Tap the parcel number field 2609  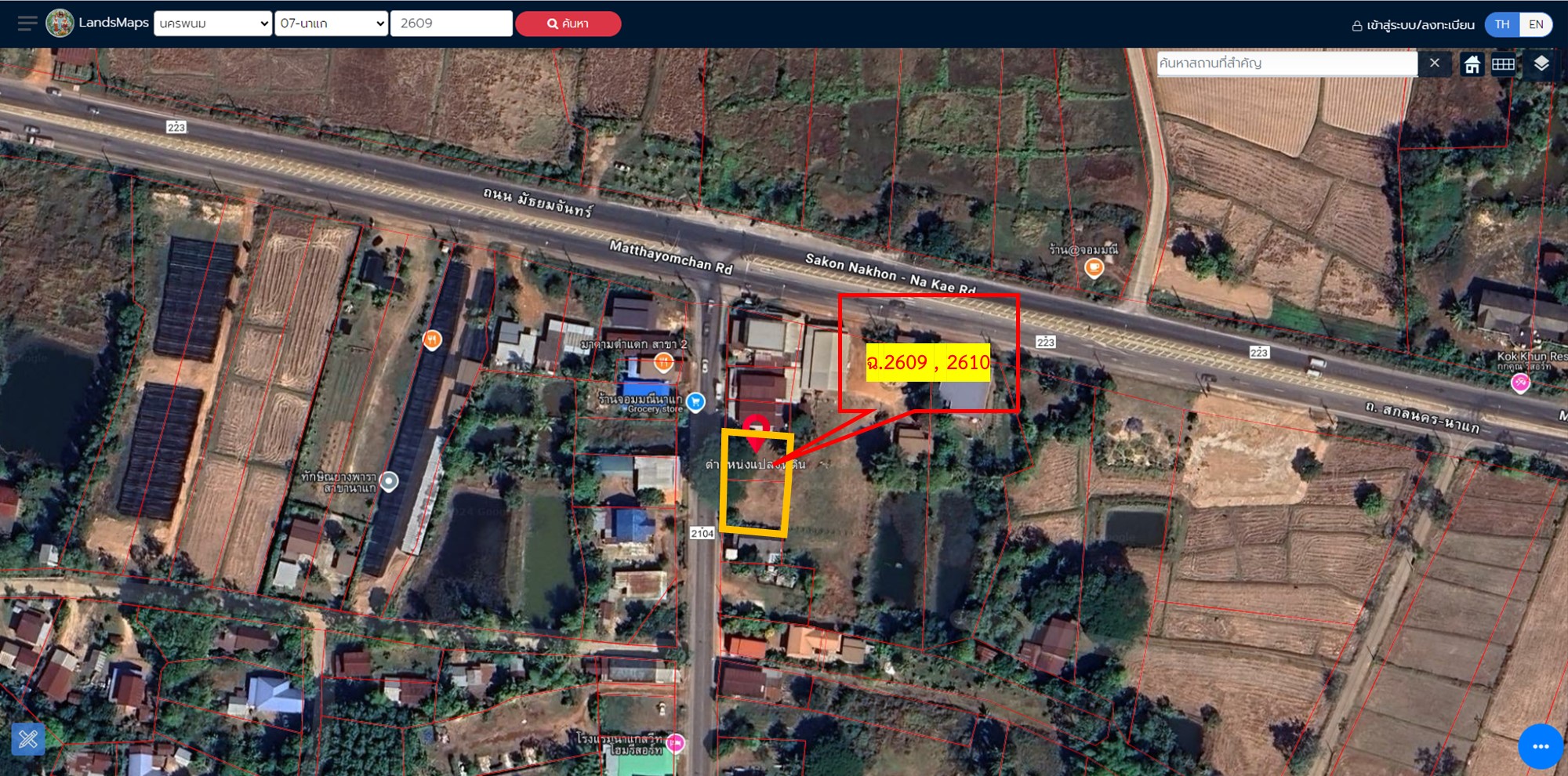coord(452,24)
